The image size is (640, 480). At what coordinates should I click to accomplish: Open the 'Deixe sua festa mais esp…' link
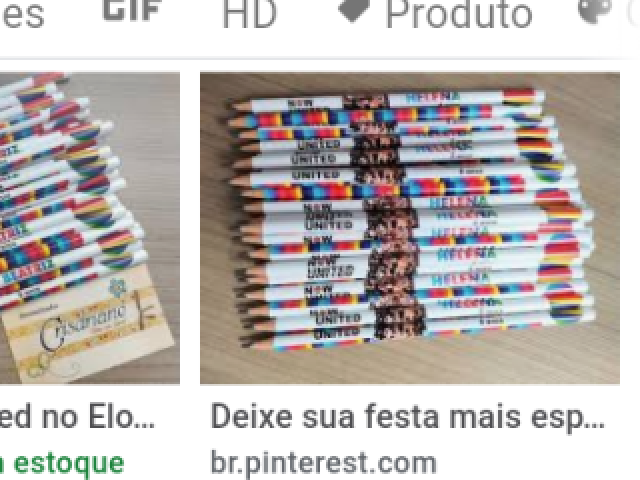click(x=407, y=416)
